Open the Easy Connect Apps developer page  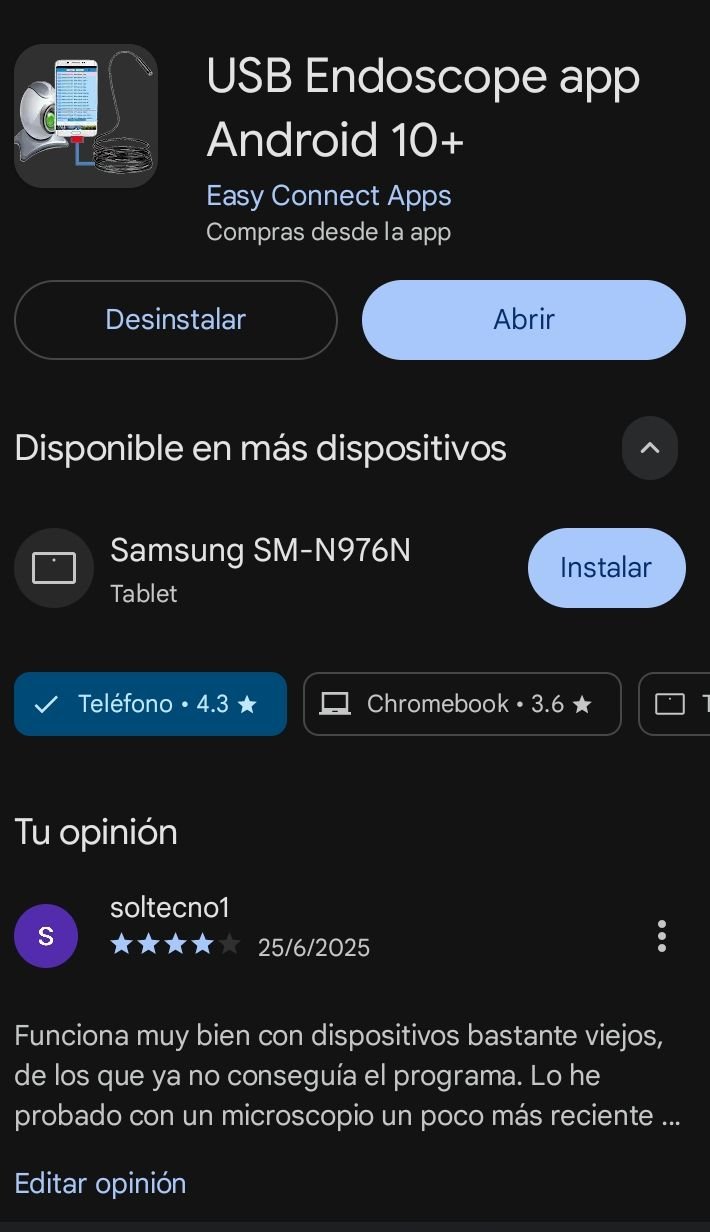click(x=329, y=195)
